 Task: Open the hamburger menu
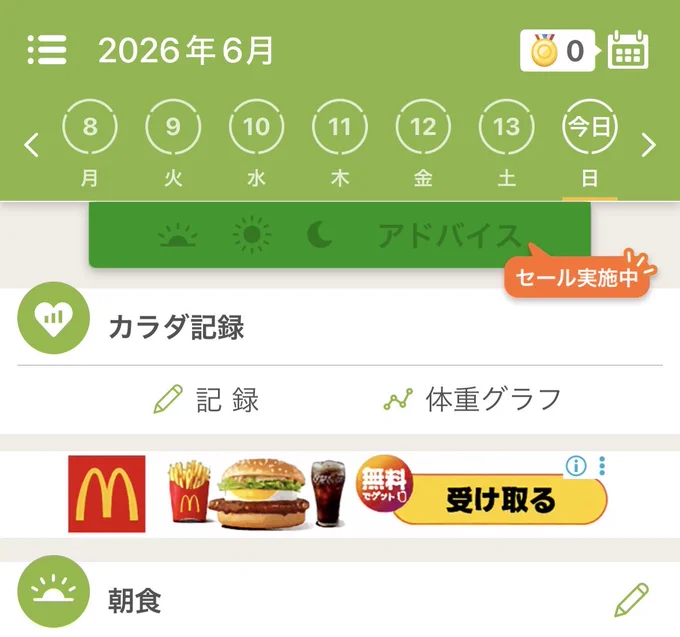click(47, 50)
